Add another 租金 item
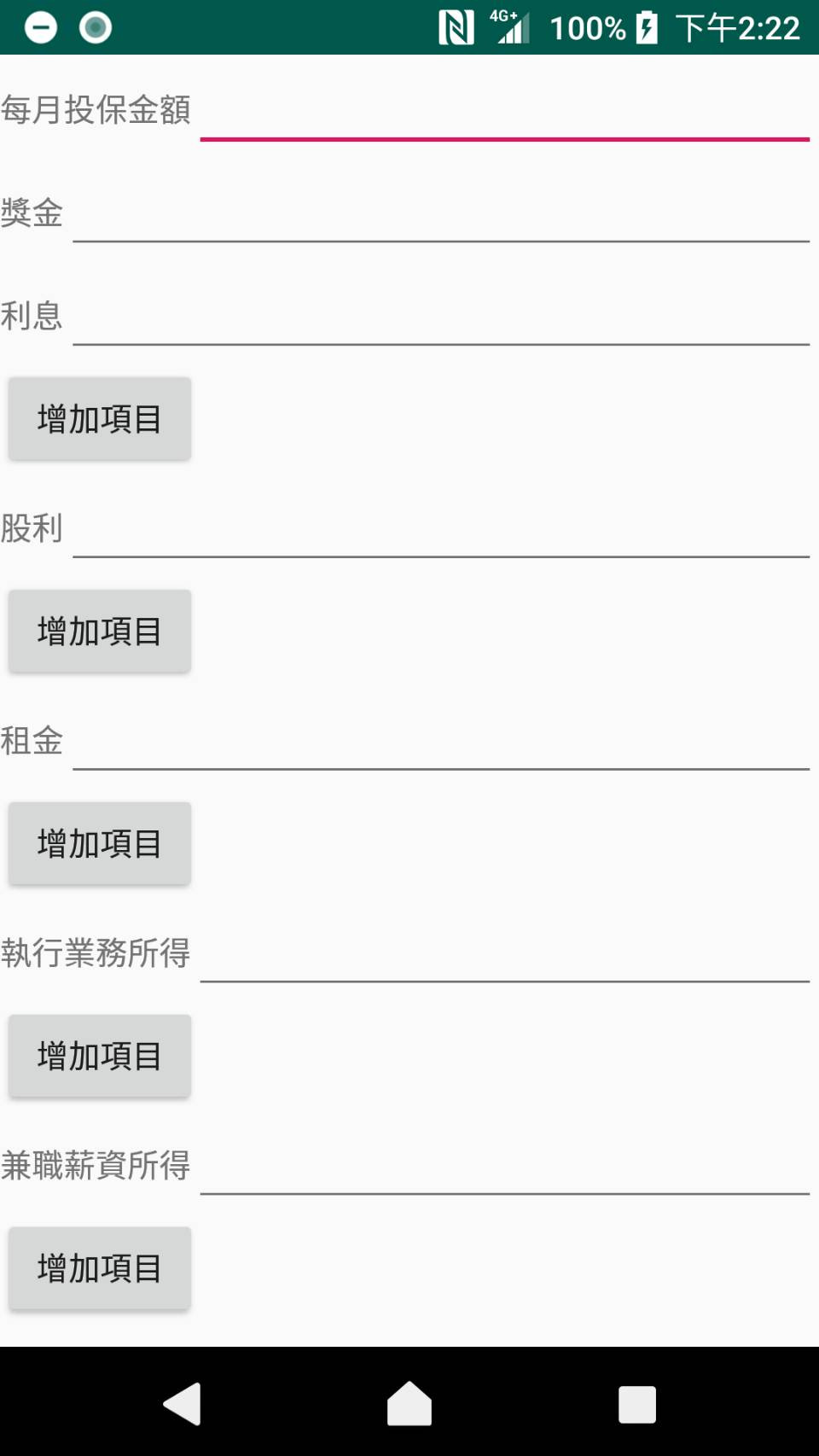 pos(100,844)
